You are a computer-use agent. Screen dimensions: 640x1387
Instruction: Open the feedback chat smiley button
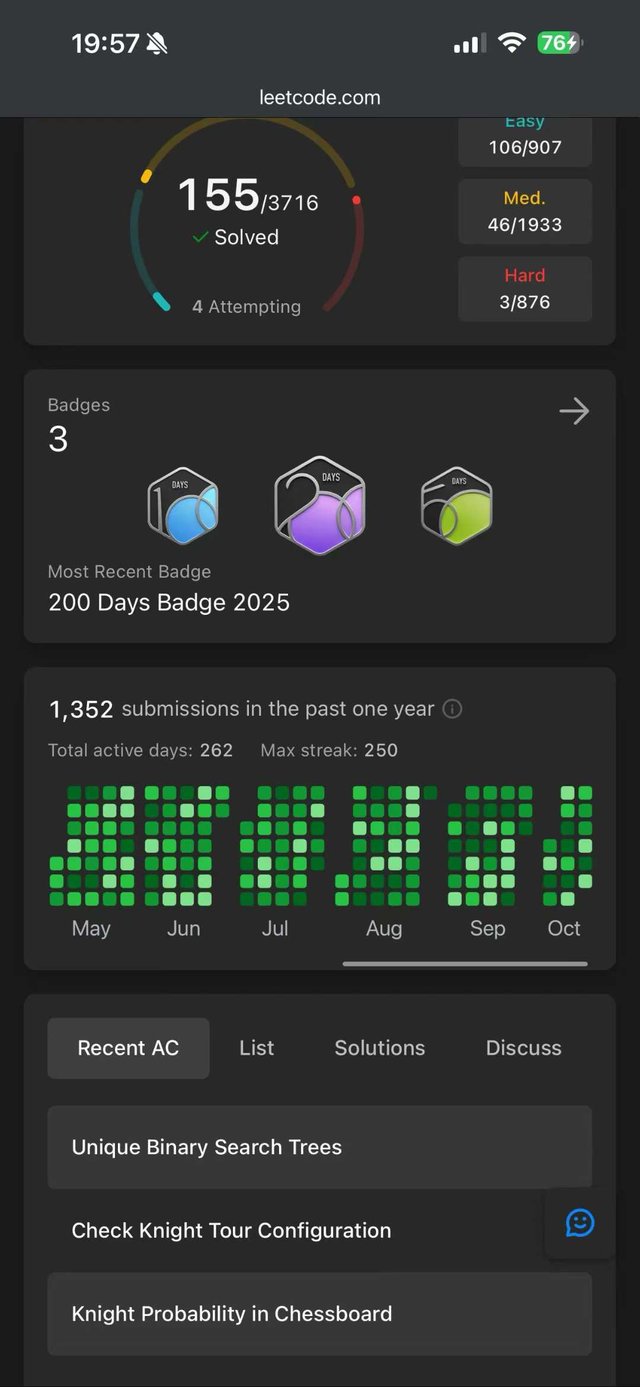click(580, 1222)
